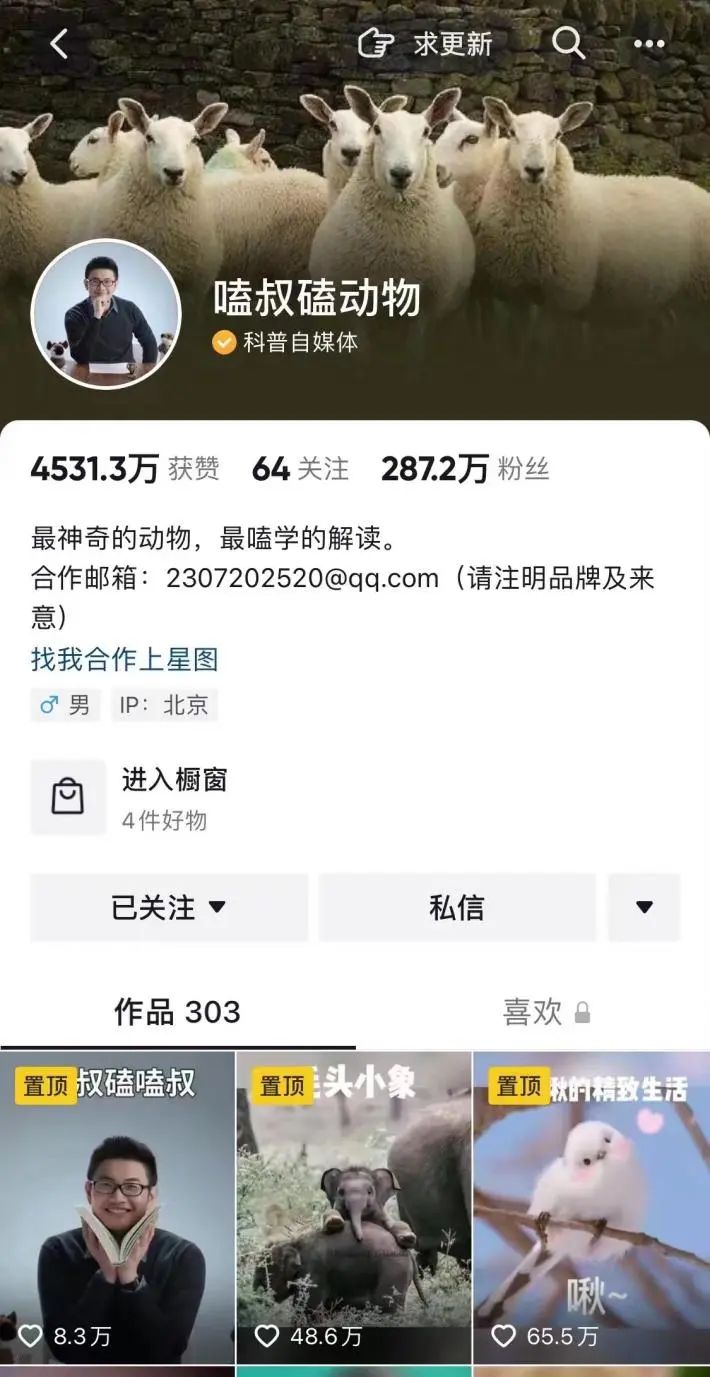Open search on this profile
Viewport: 710px width, 1377px height.
tap(568, 43)
